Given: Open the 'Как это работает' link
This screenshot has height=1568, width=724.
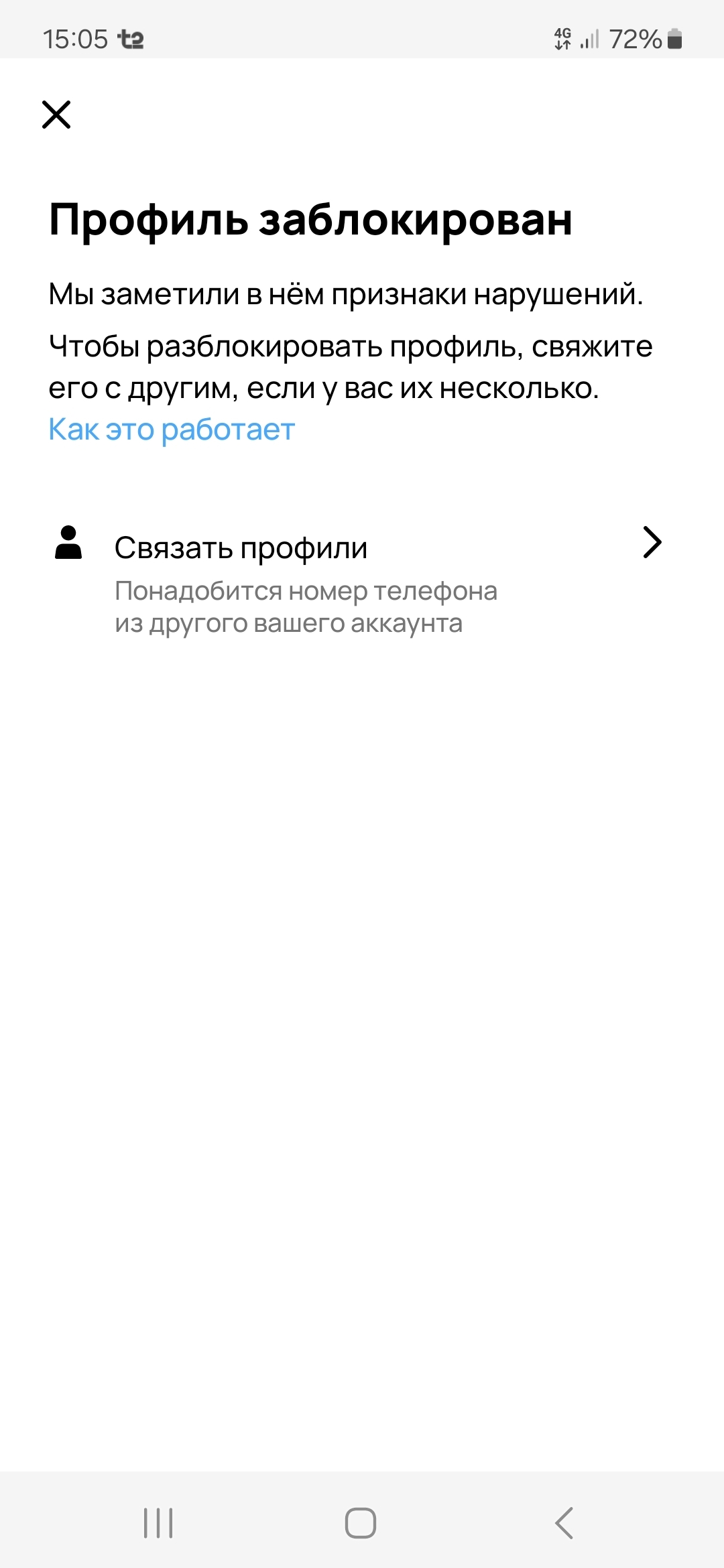Looking at the screenshot, I should coord(172,430).
